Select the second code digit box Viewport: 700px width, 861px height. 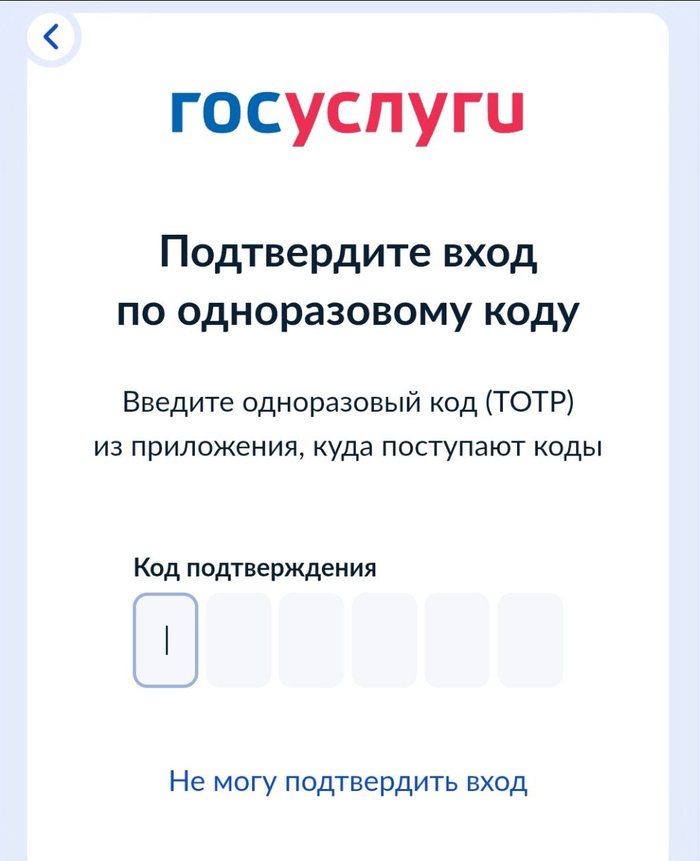coord(239,640)
